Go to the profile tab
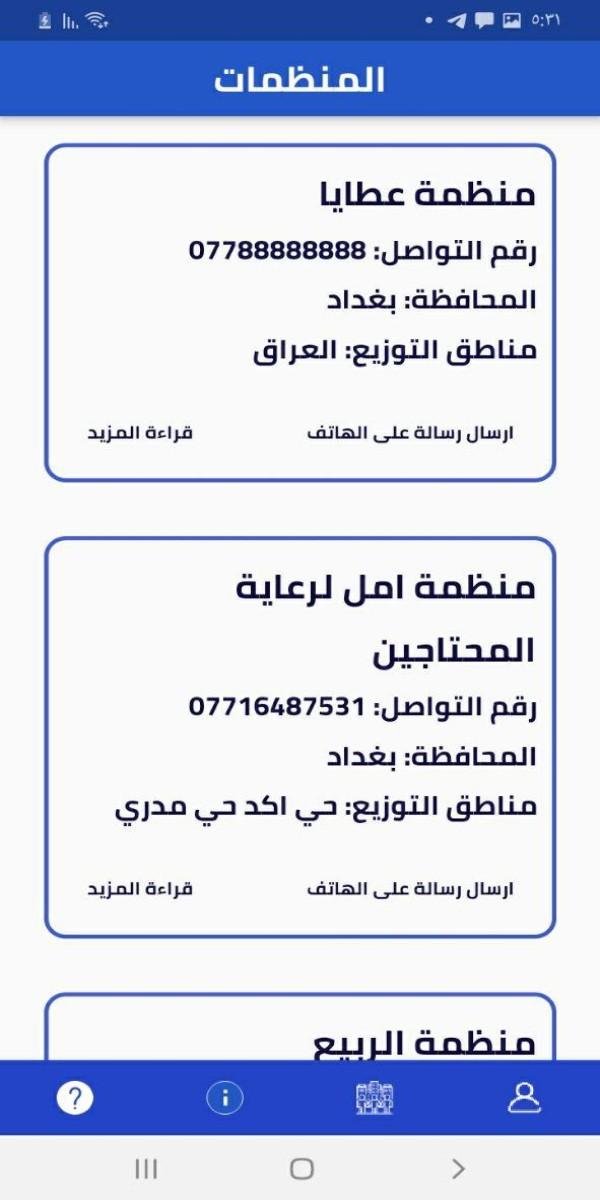This screenshot has height=1200, width=600. (524, 1098)
